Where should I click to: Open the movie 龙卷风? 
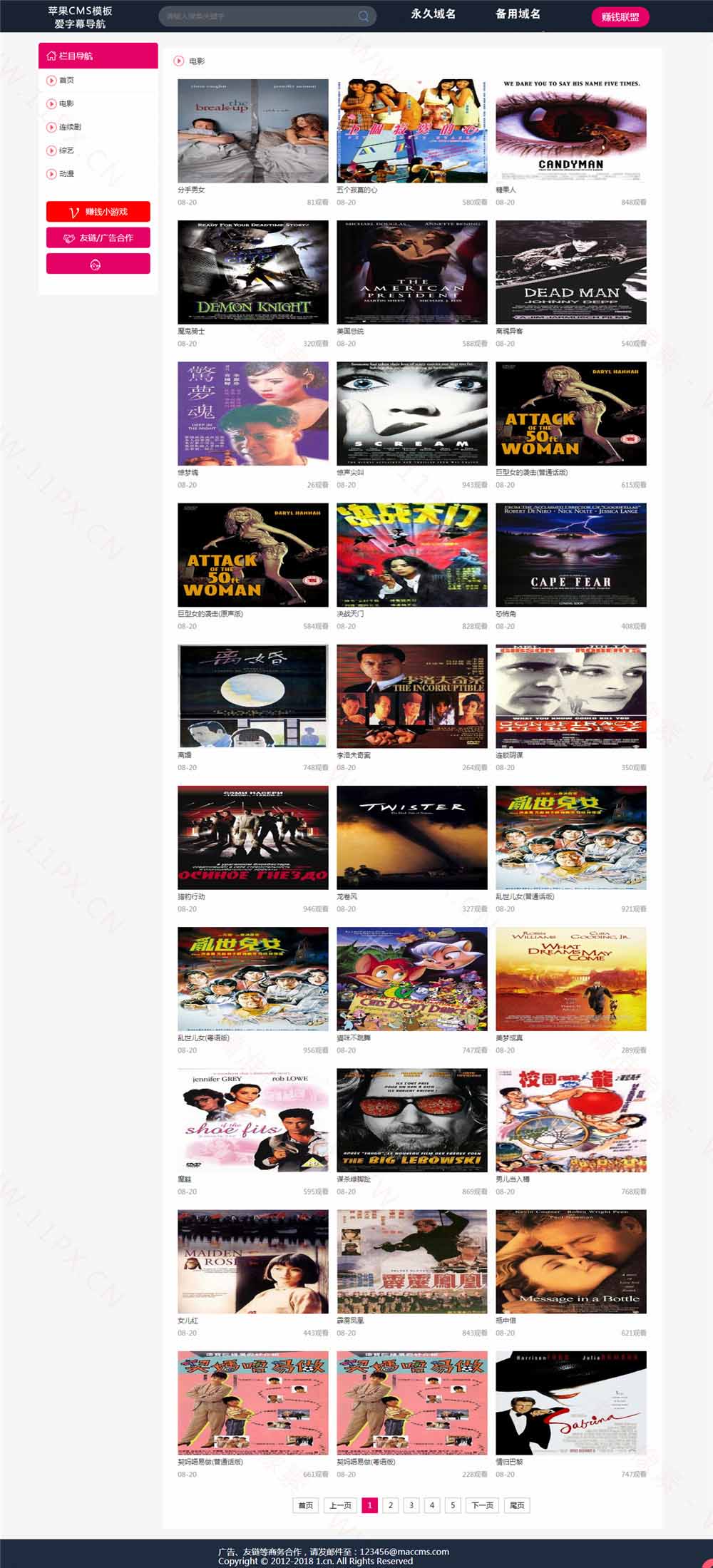(x=411, y=837)
